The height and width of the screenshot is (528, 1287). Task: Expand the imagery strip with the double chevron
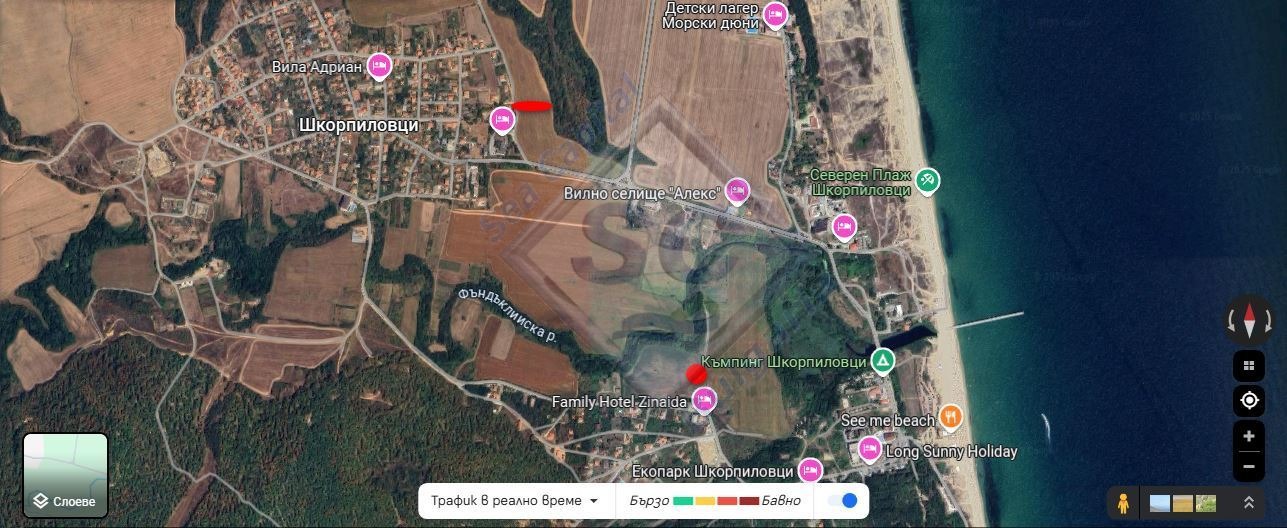pyautogui.click(x=1249, y=502)
